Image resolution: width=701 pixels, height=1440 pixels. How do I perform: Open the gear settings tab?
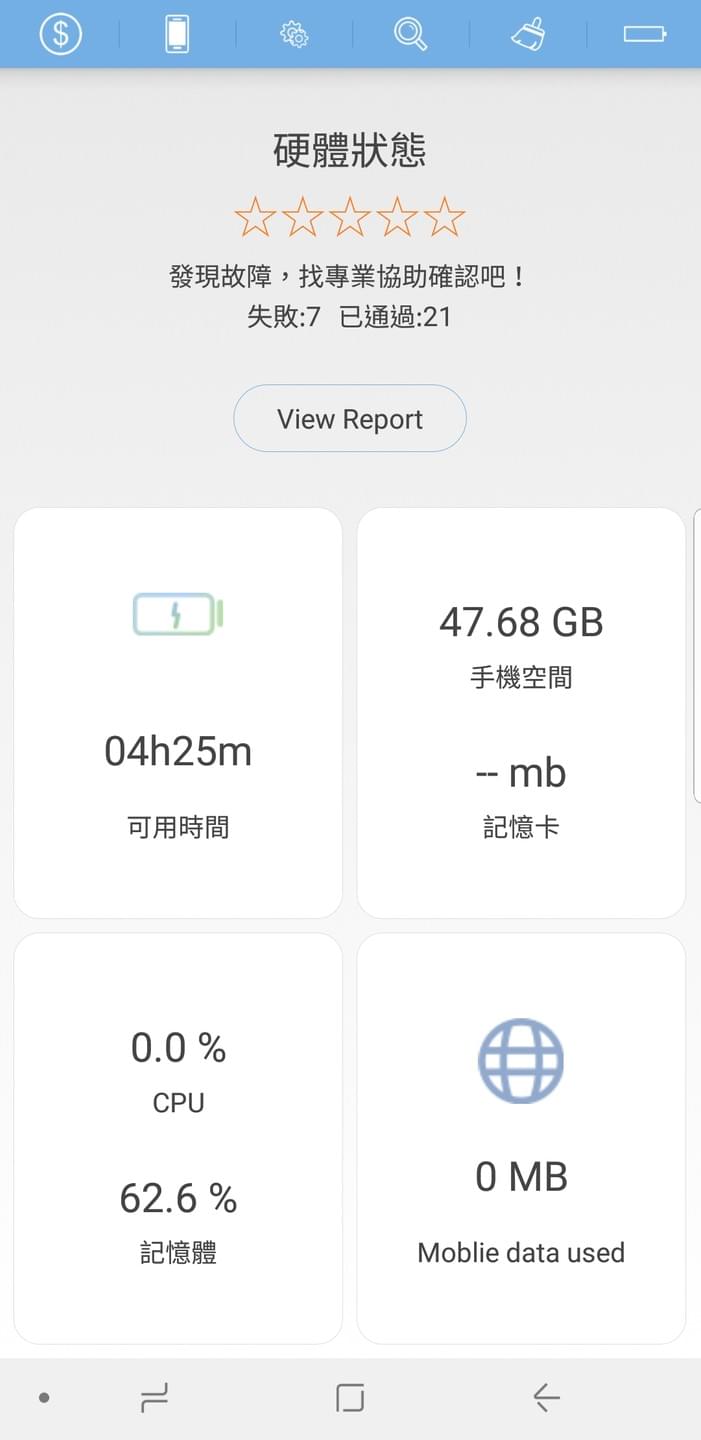[294, 35]
